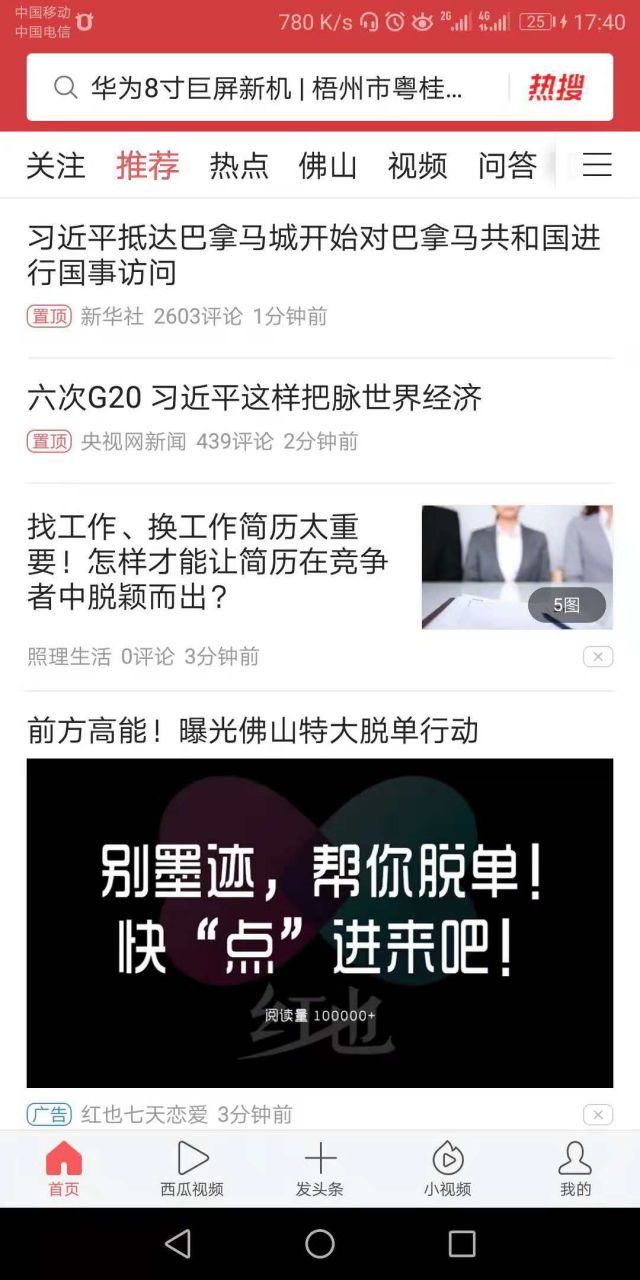
Task: Open the 我的 profile tab
Action: [575, 1168]
